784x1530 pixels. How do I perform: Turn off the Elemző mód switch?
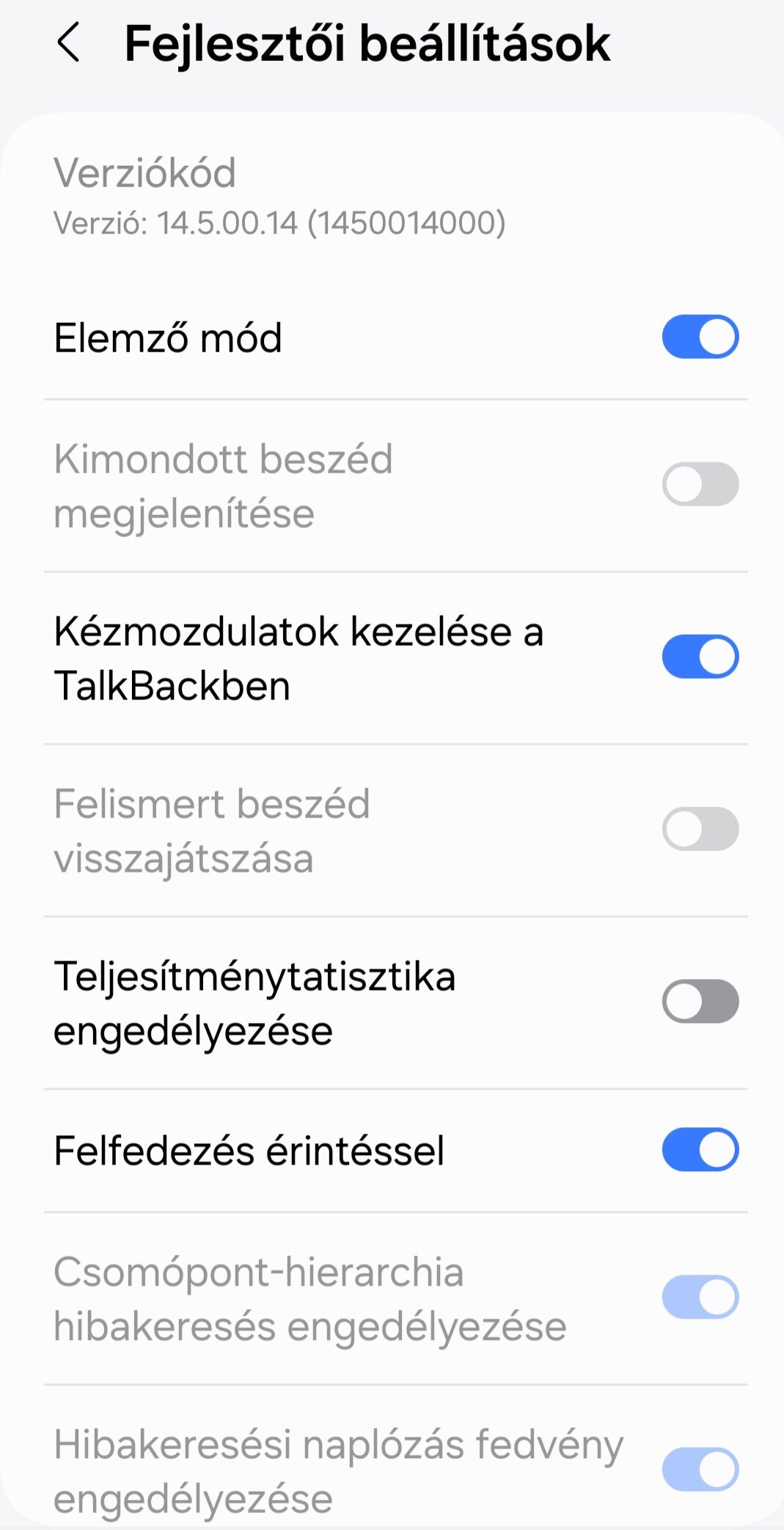pos(700,338)
